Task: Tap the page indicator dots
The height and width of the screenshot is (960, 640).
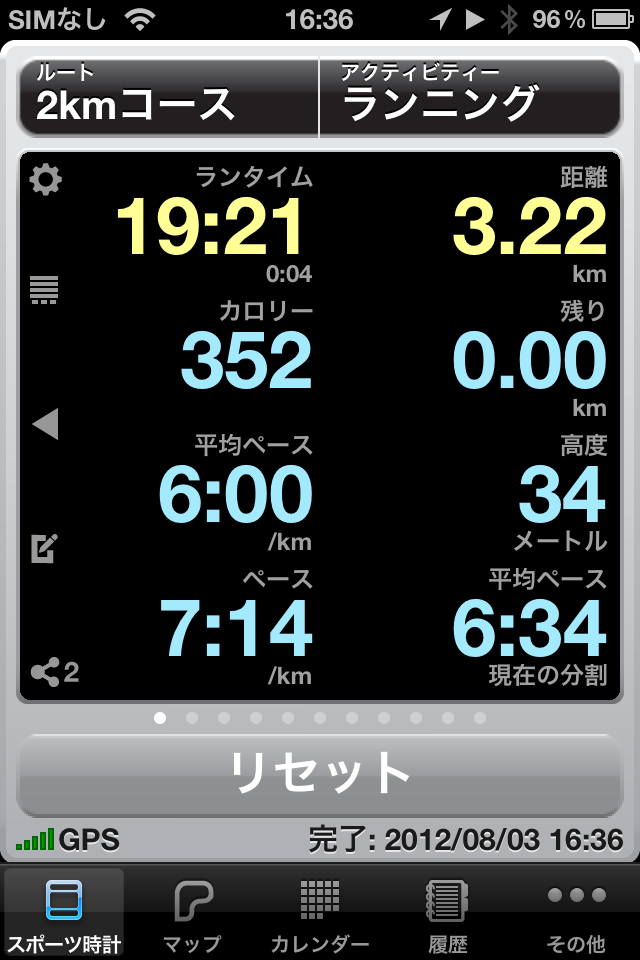Action: pyautogui.click(x=320, y=718)
